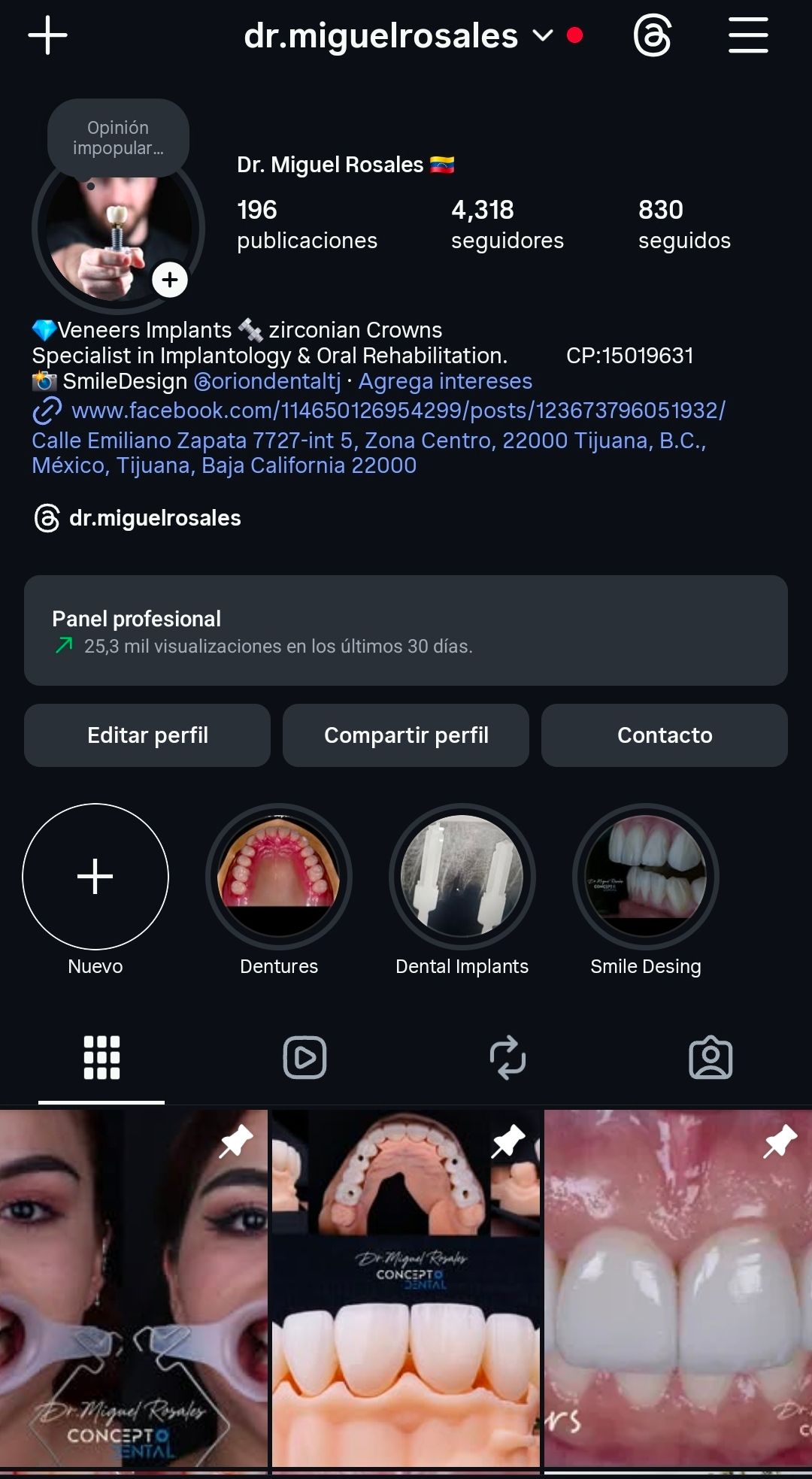Viewport: 812px width, 1479px height.
Task: Switch to the tagged photos tab
Action: (710, 1057)
